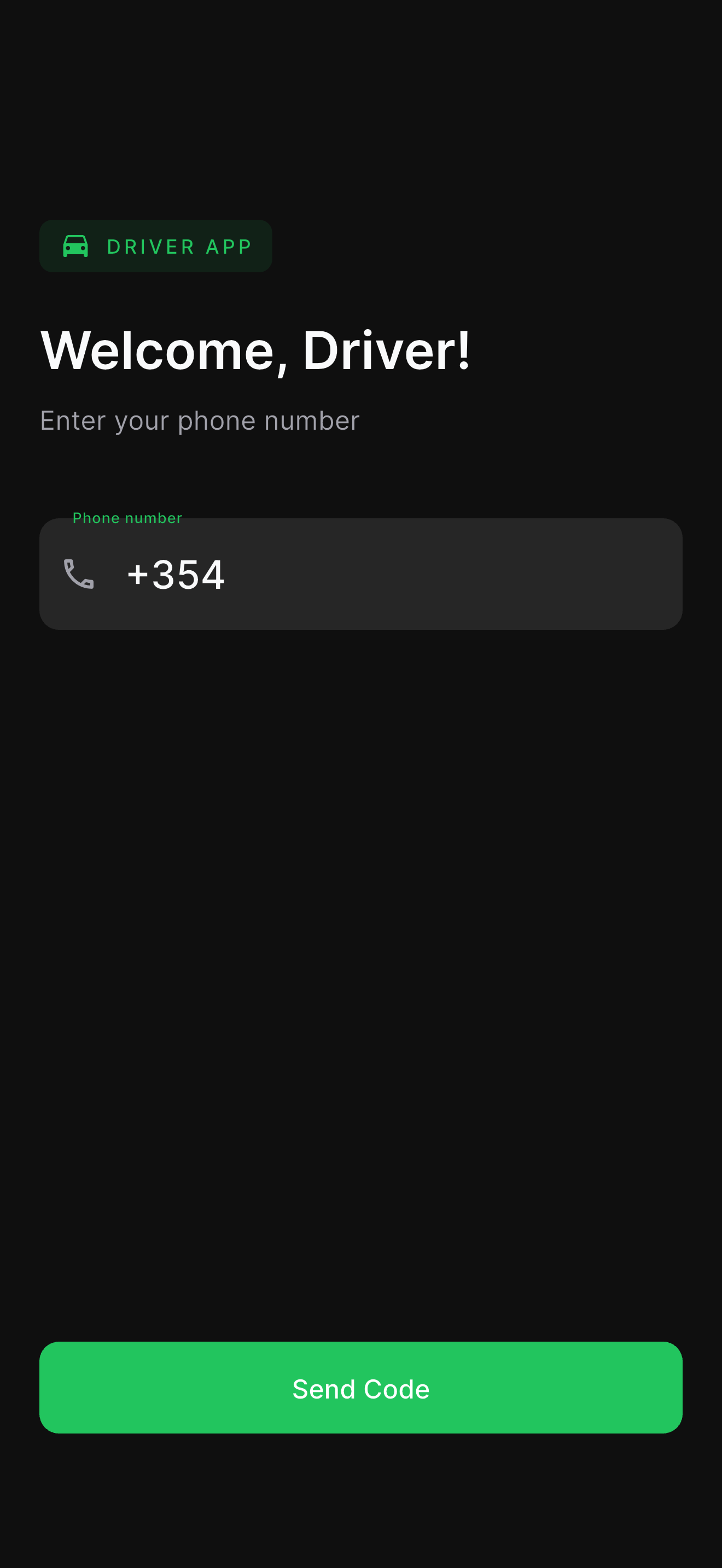Click the Enter your phone number subtitle
722x1568 pixels.
200,420
